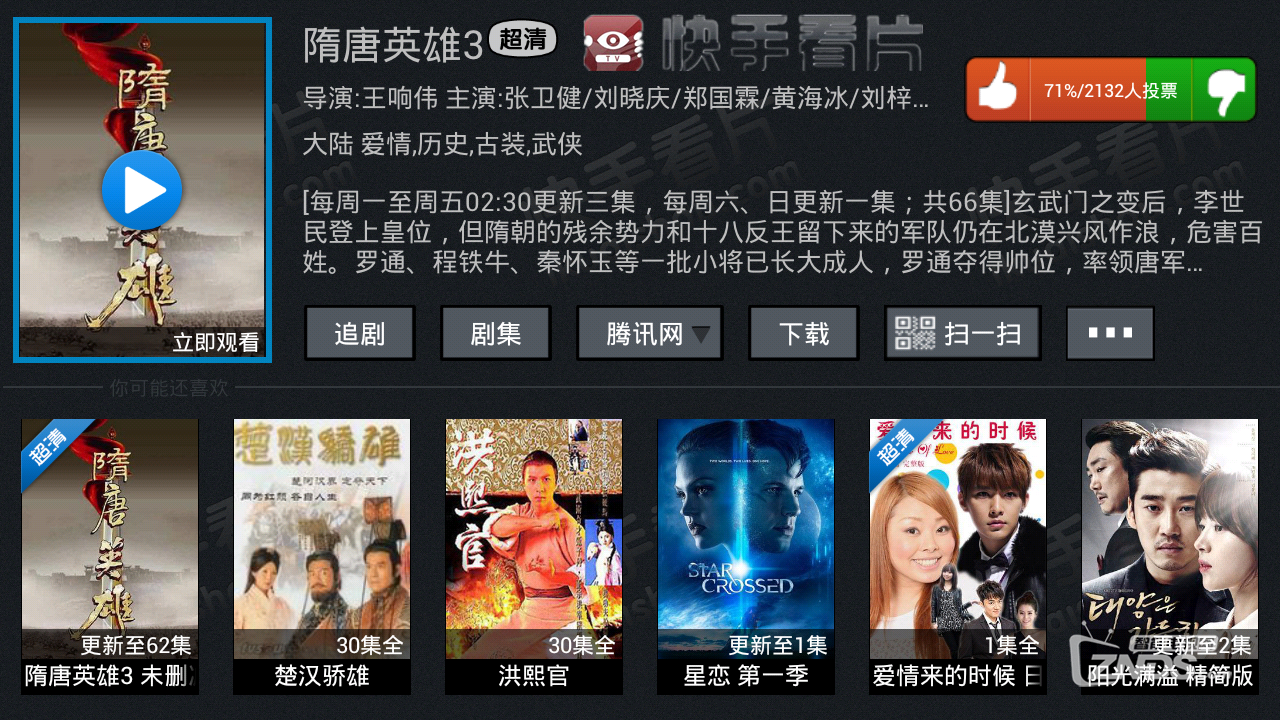
Task: Open the 剧集 episode list
Action: (x=495, y=333)
